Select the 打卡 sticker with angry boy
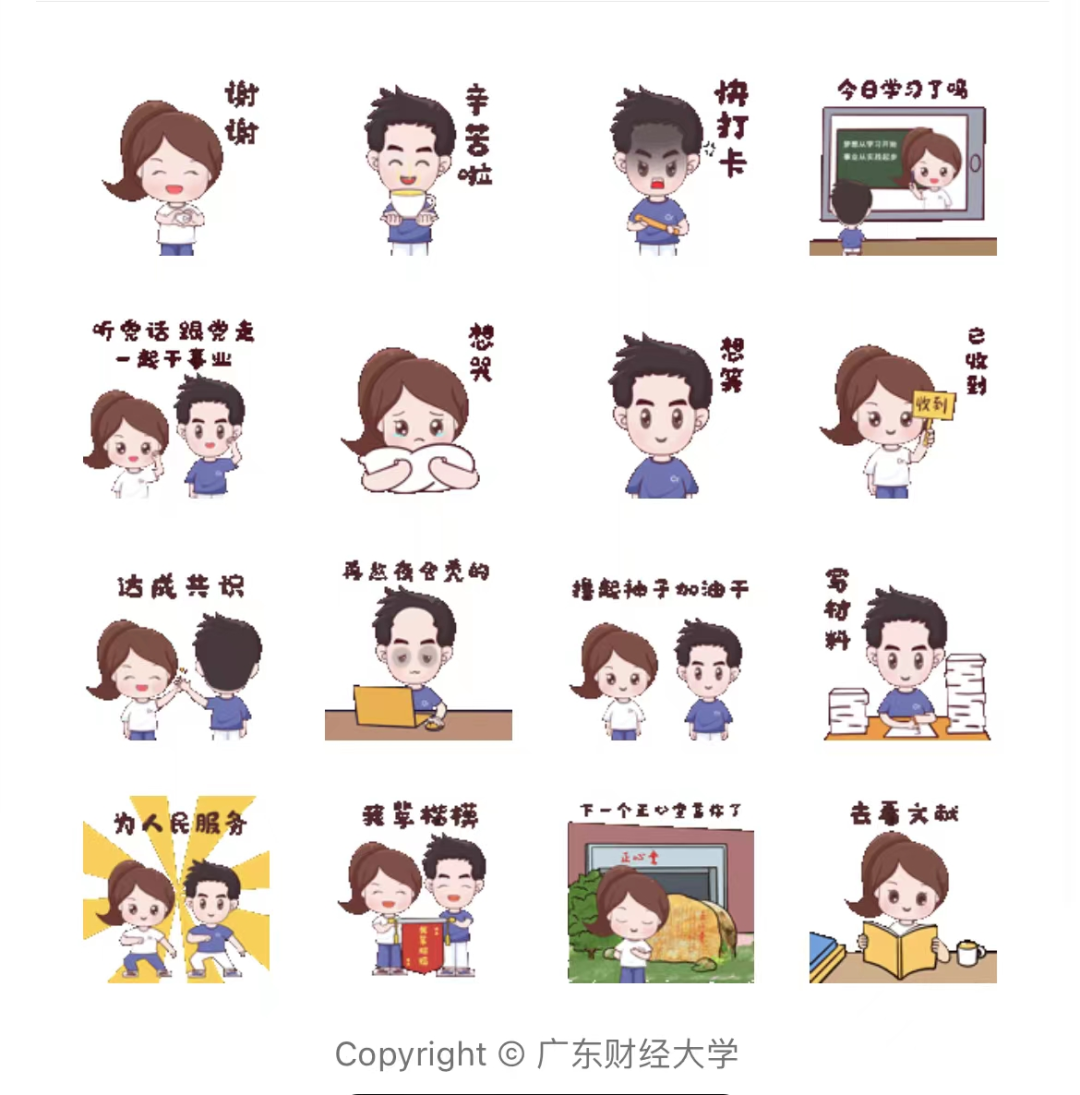Screen dimensions: 1080x1095 click(x=661, y=165)
